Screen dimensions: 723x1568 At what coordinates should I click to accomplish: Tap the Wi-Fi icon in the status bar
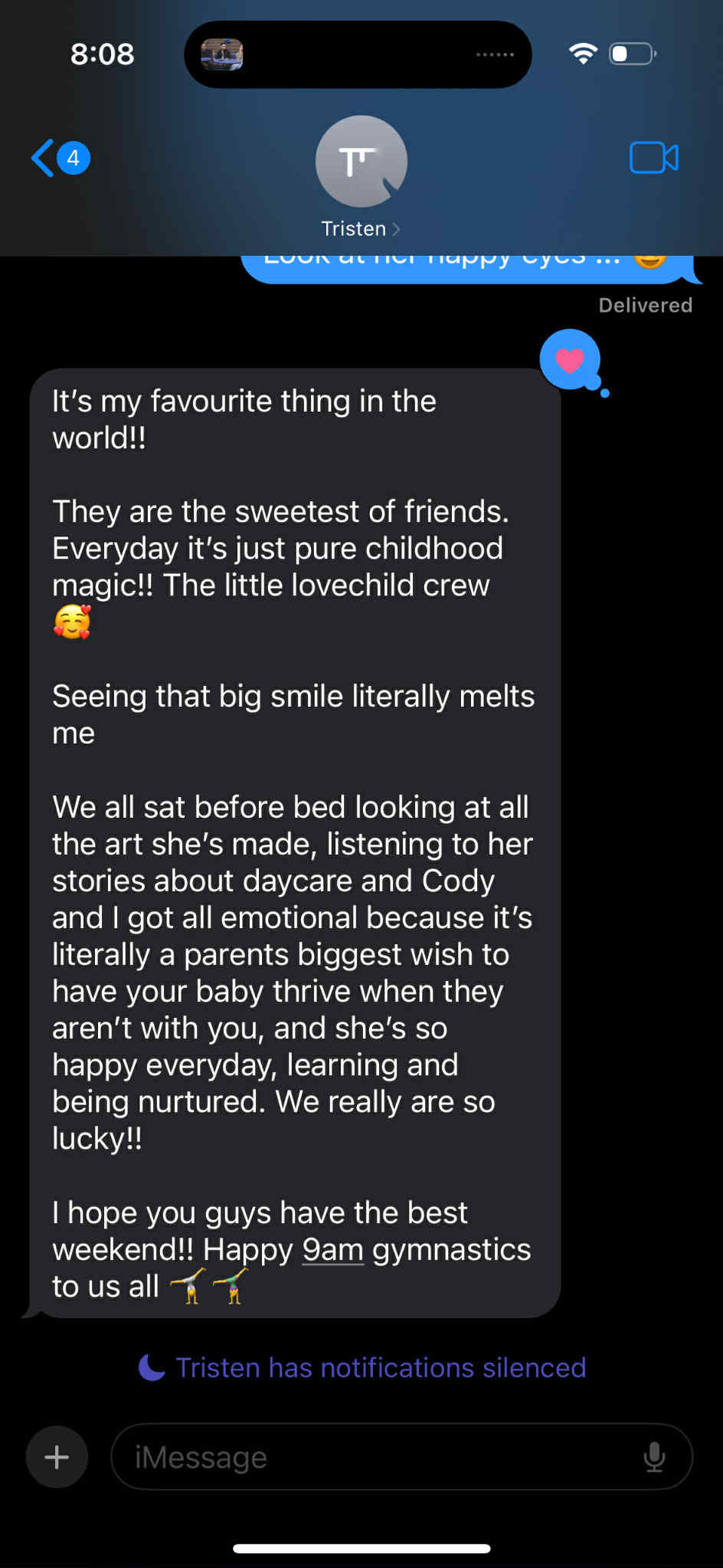click(x=582, y=53)
